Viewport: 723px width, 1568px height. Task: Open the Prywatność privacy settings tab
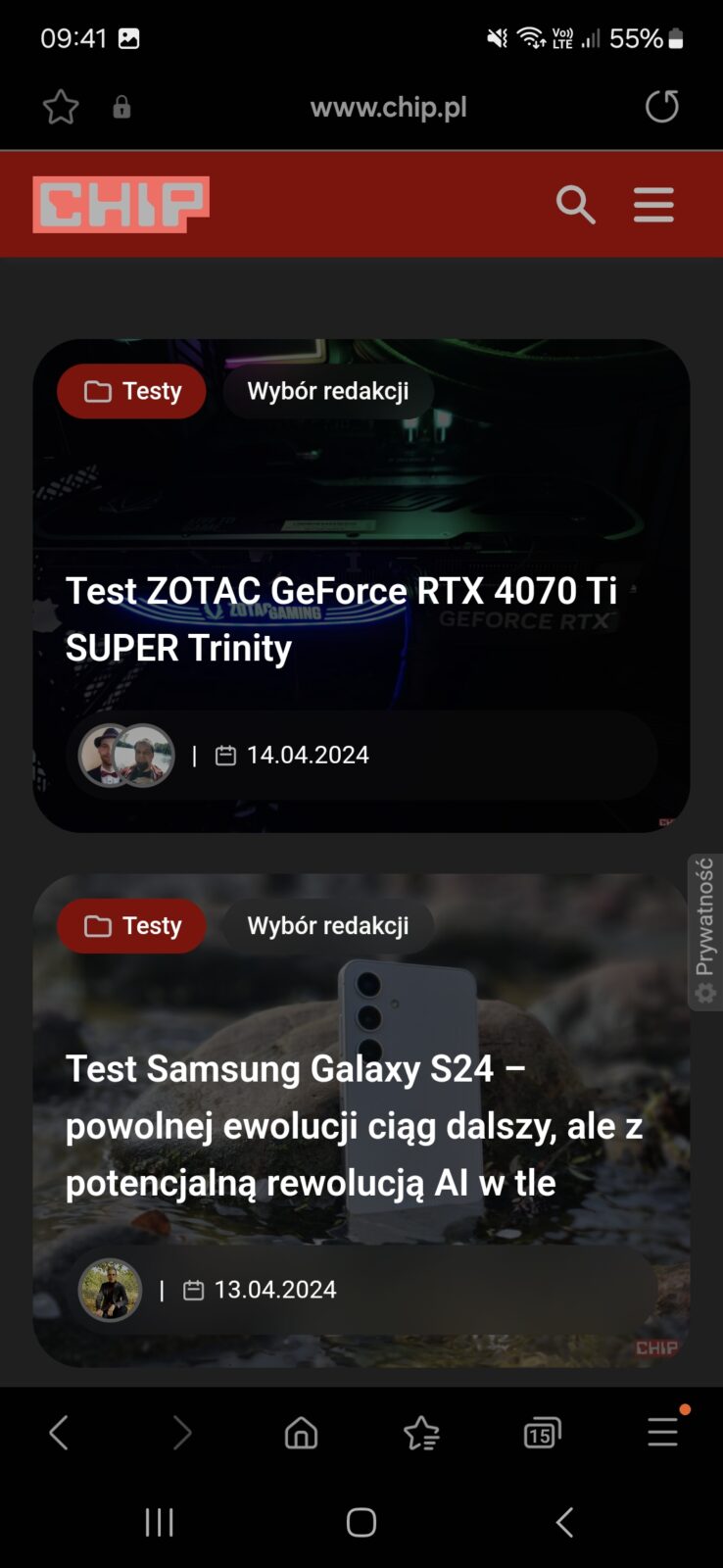tap(704, 930)
